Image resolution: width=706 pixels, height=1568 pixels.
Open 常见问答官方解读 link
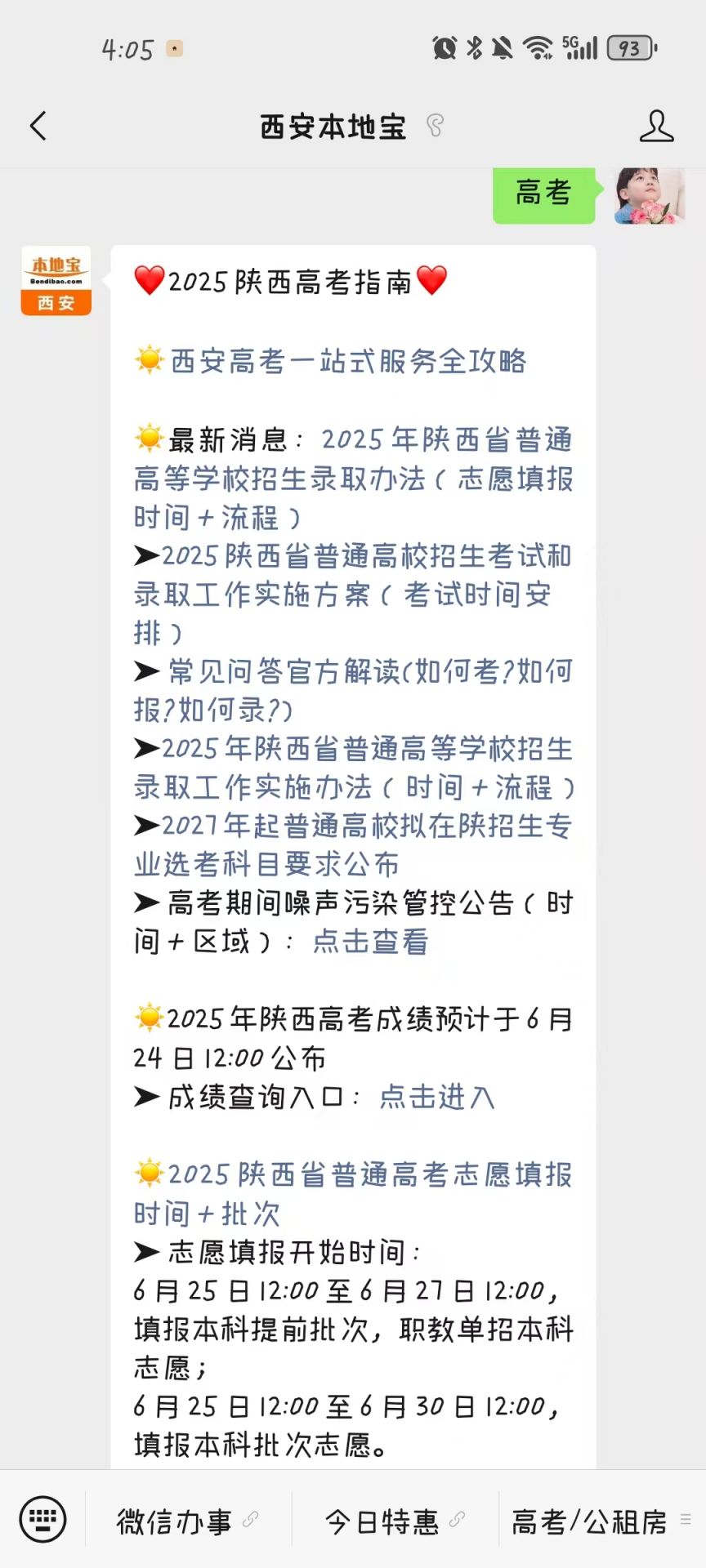pos(353,690)
